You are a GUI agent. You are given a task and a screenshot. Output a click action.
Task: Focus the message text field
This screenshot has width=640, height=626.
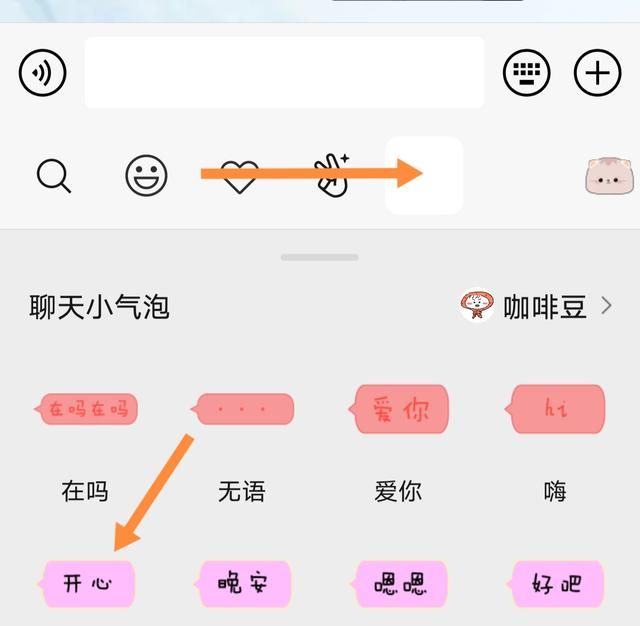click(284, 72)
